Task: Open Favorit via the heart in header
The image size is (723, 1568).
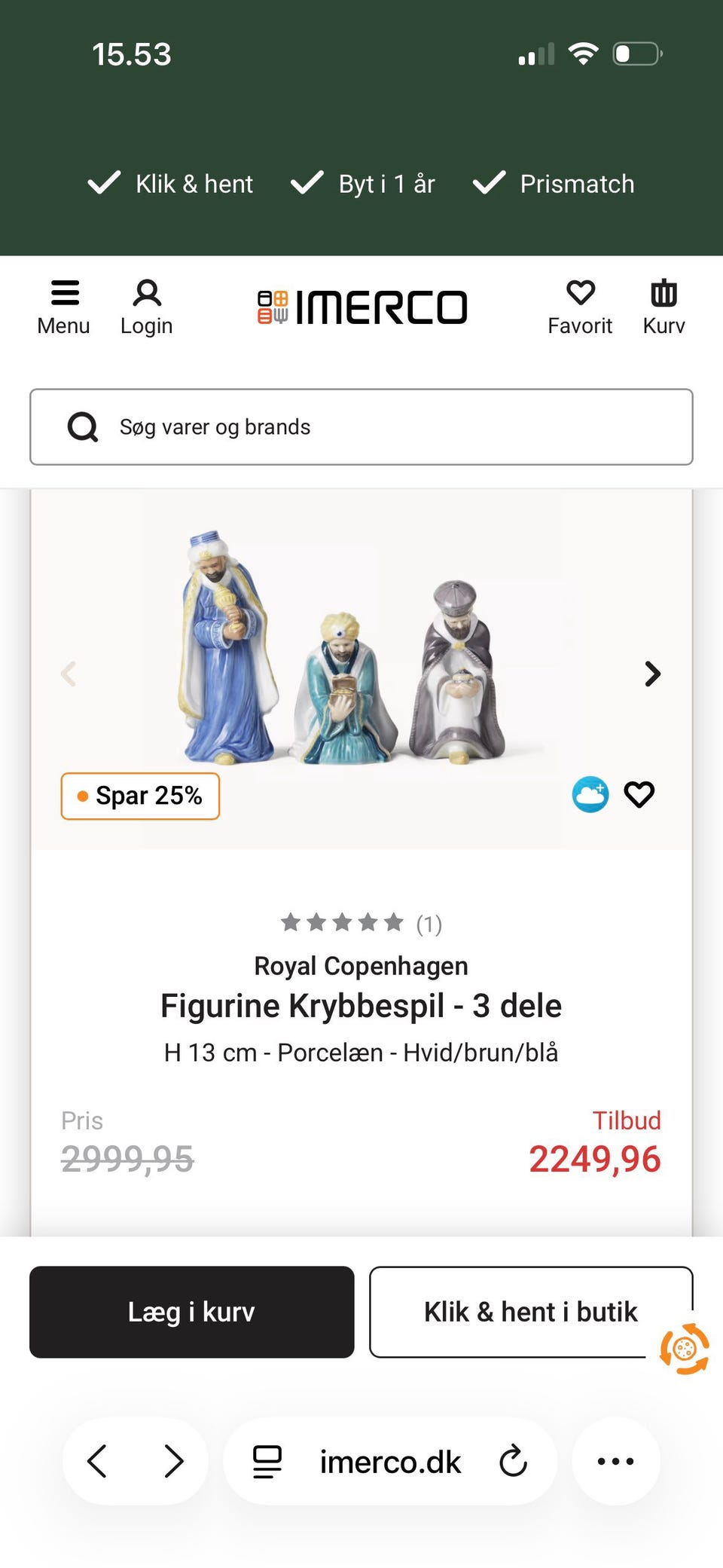Action: point(580,305)
